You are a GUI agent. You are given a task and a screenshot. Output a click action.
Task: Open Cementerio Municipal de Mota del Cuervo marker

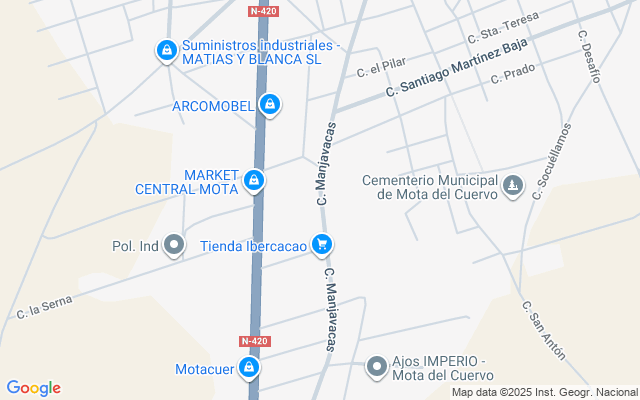tap(513, 186)
